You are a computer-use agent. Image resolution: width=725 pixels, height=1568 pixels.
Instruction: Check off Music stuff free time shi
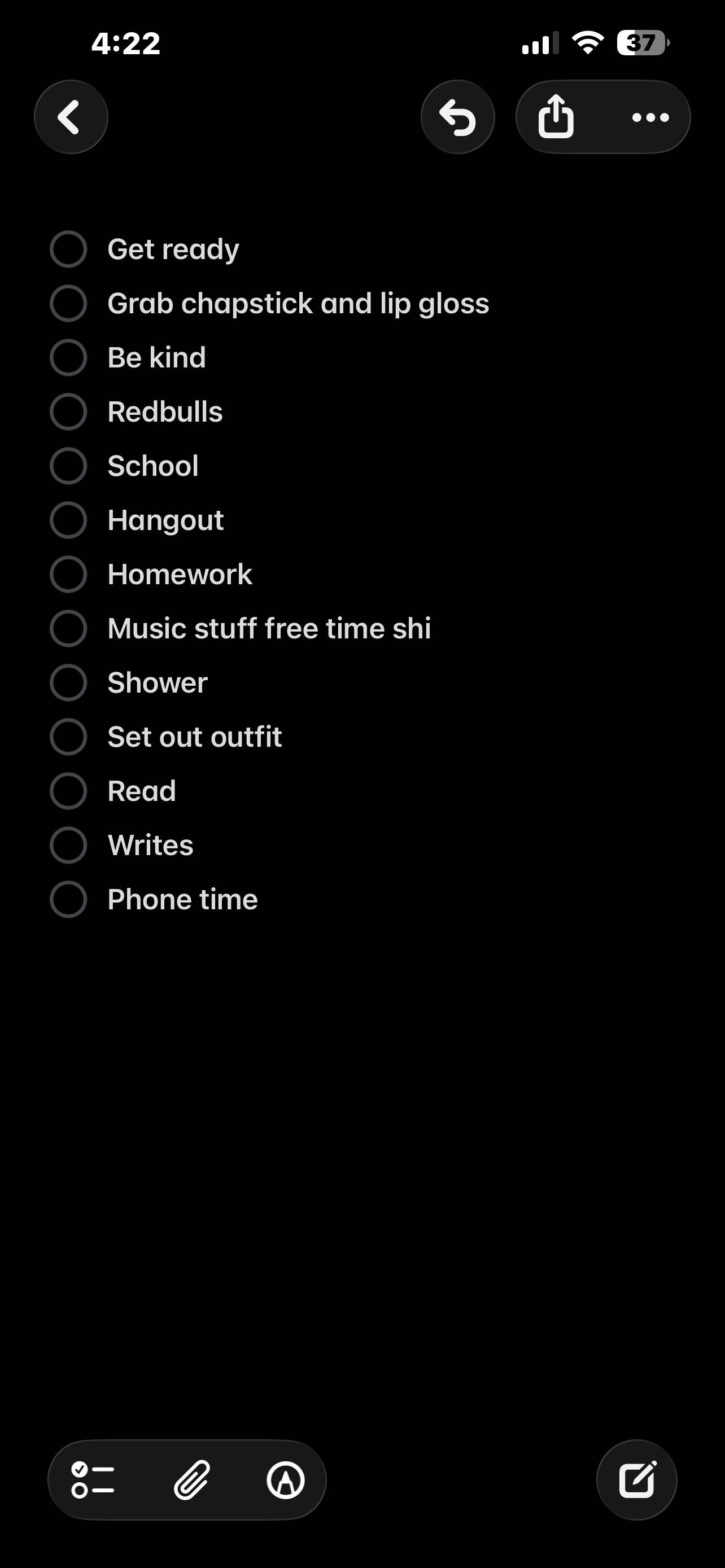point(68,628)
